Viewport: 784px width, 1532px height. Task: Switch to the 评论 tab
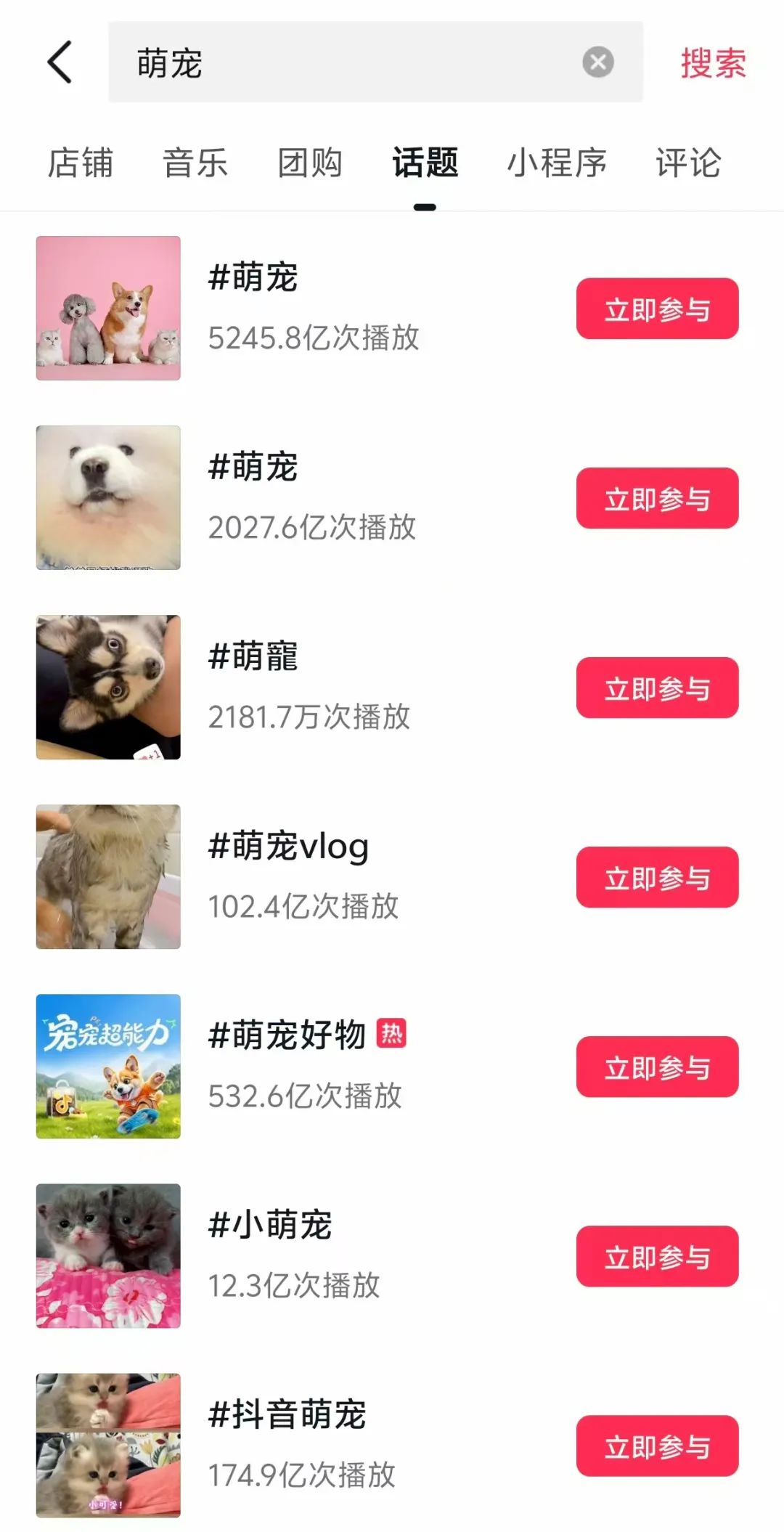click(x=688, y=163)
